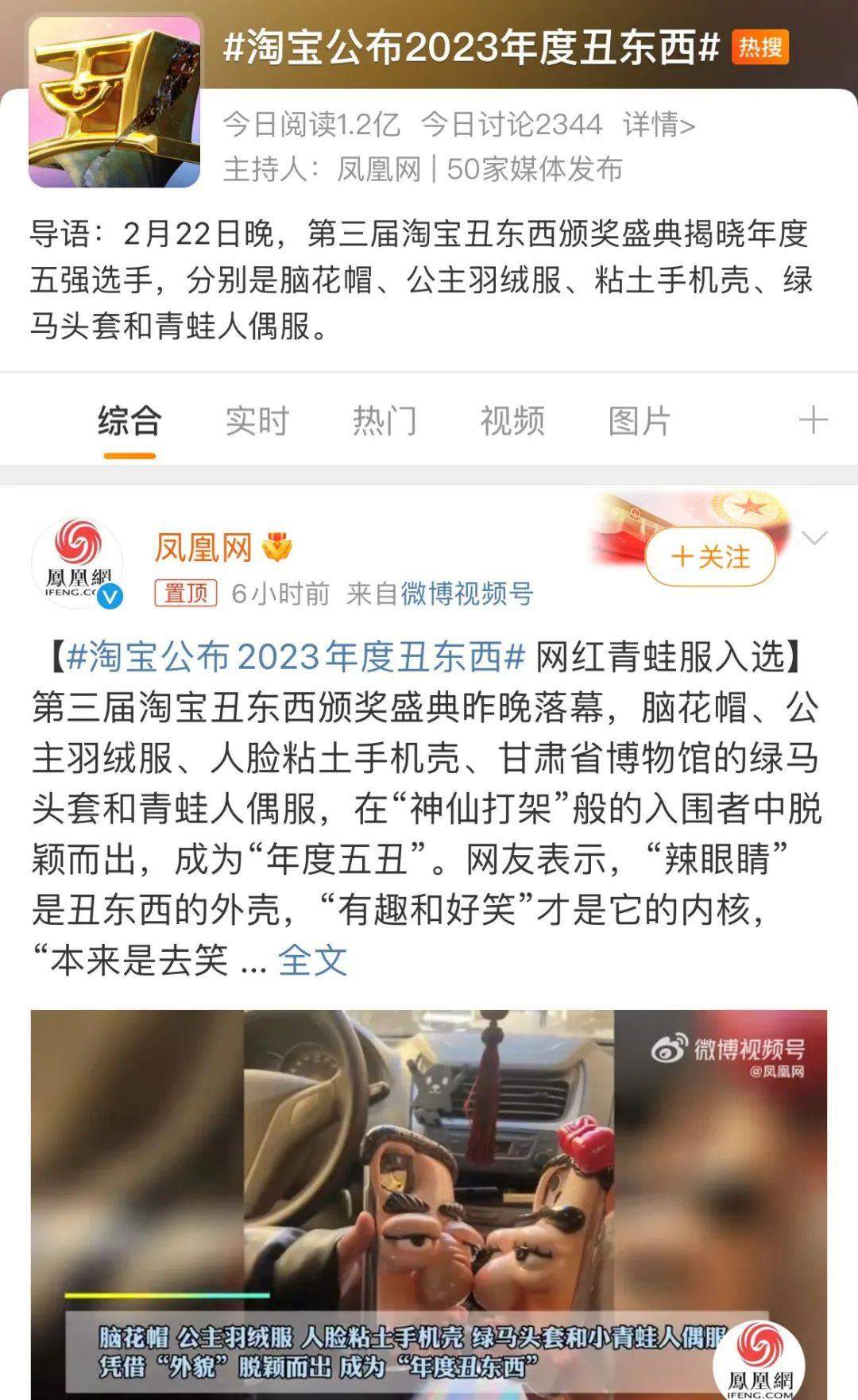858x1400 pixels.
Task: Open the #淘宝公布2023年度丑东西# hashtag in post
Action: pos(296,657)
